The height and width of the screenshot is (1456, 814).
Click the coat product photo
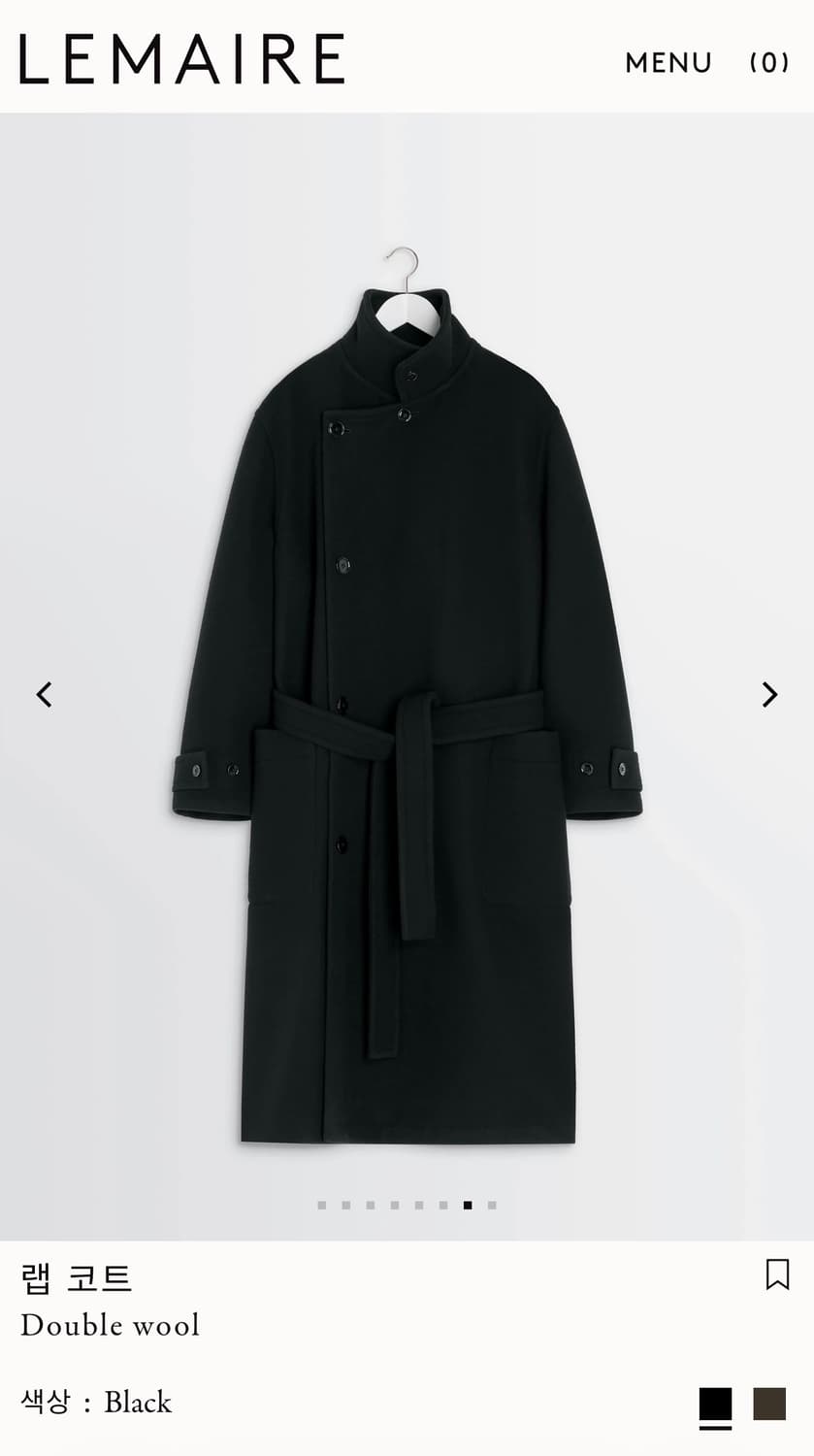pyautogui.click(x=407, y=679)
